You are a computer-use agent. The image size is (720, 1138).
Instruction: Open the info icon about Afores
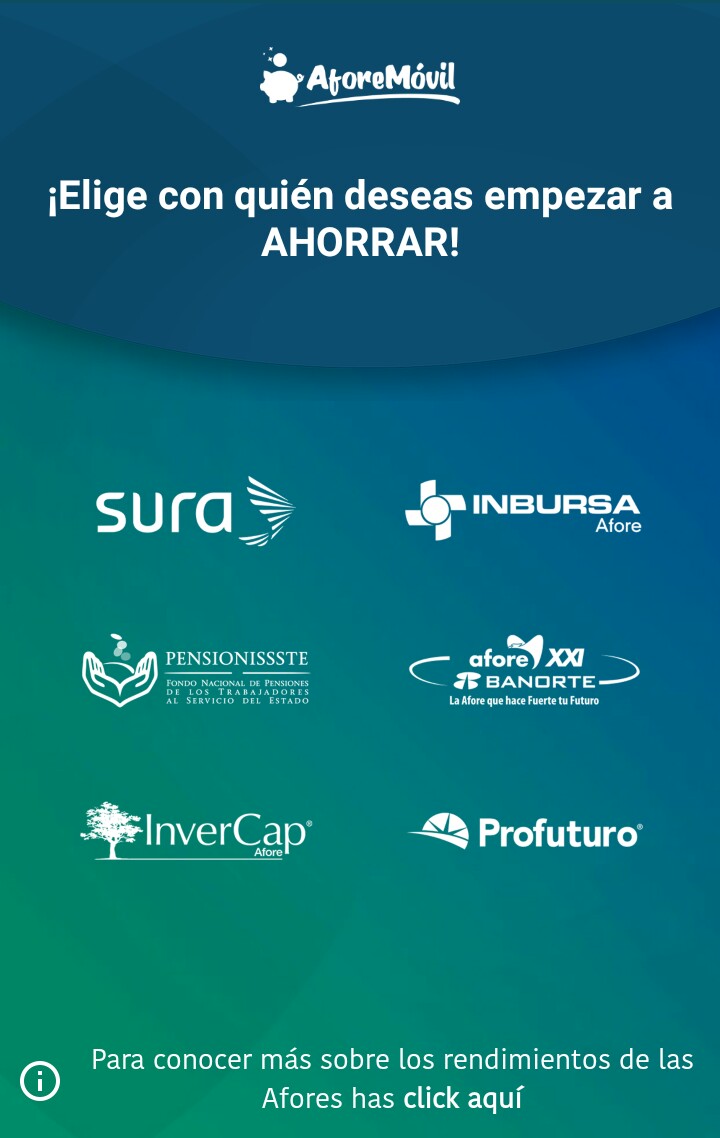[40, 1081]
